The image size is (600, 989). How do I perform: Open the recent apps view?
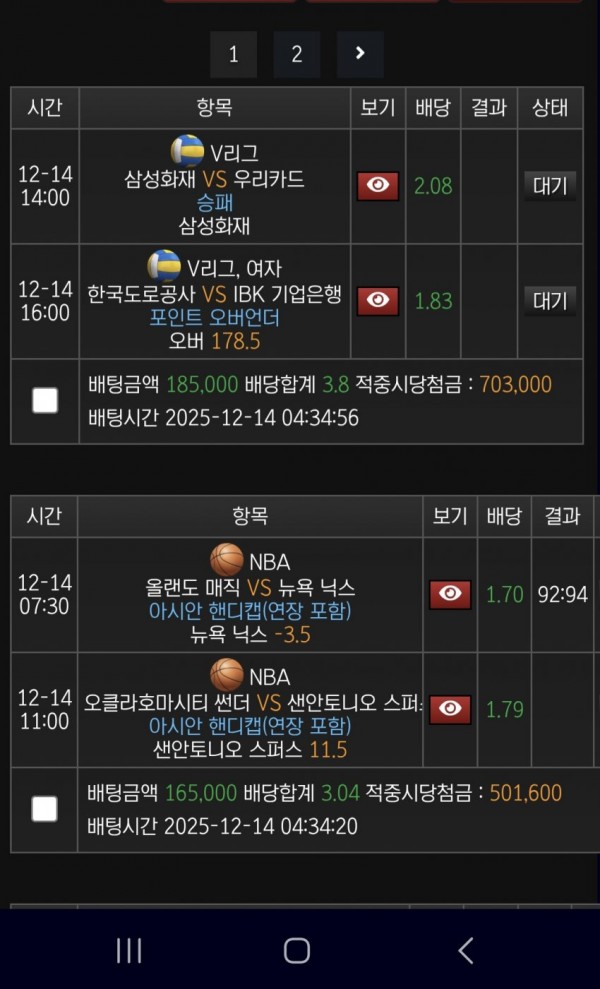[129, 950]
